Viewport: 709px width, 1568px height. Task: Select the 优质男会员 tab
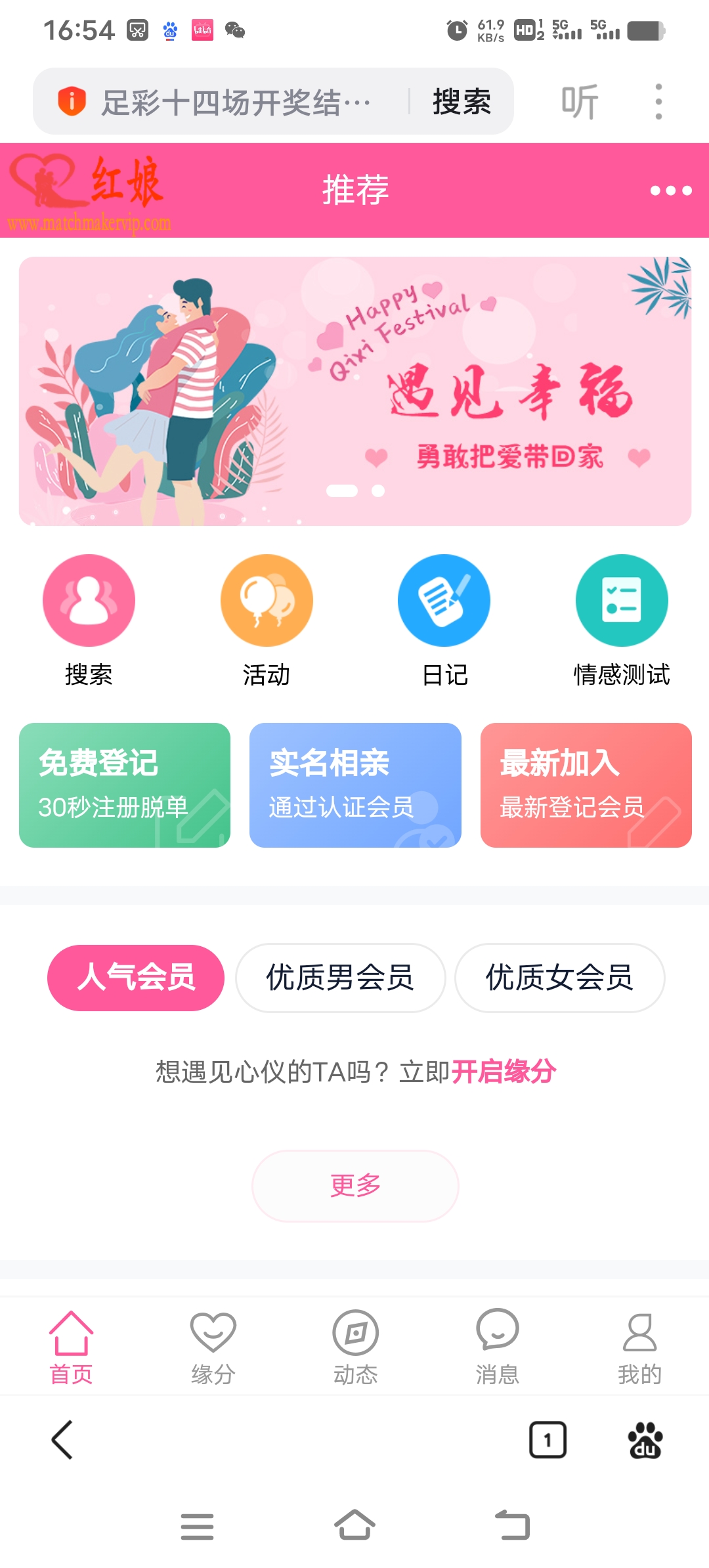(339, 978)
